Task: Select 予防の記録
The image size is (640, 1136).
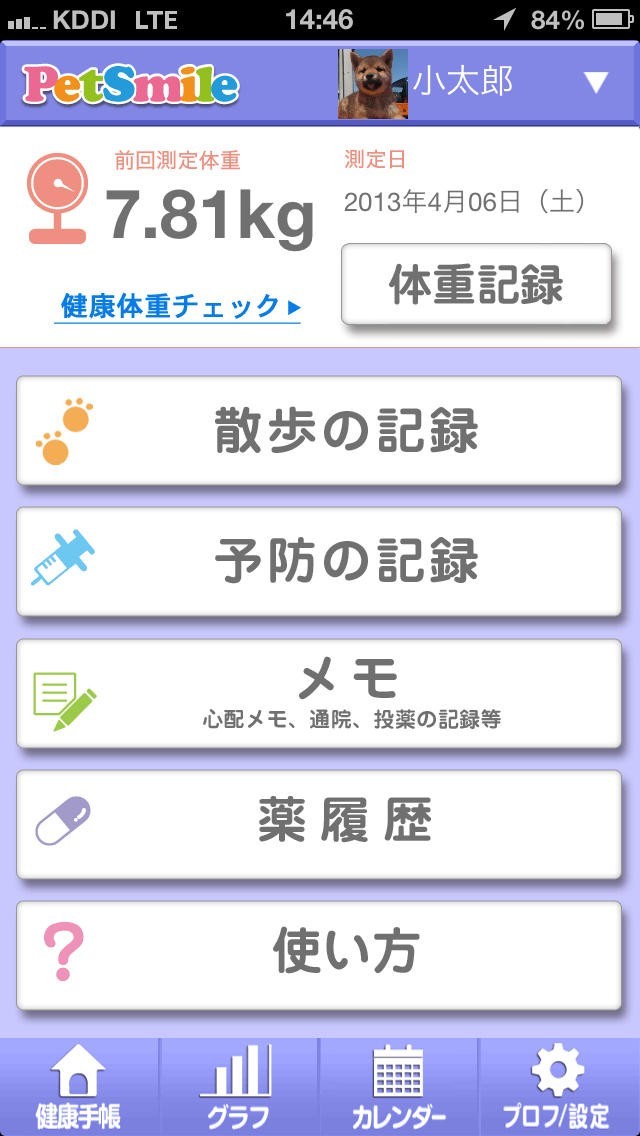Action: [x=320, y=561]
